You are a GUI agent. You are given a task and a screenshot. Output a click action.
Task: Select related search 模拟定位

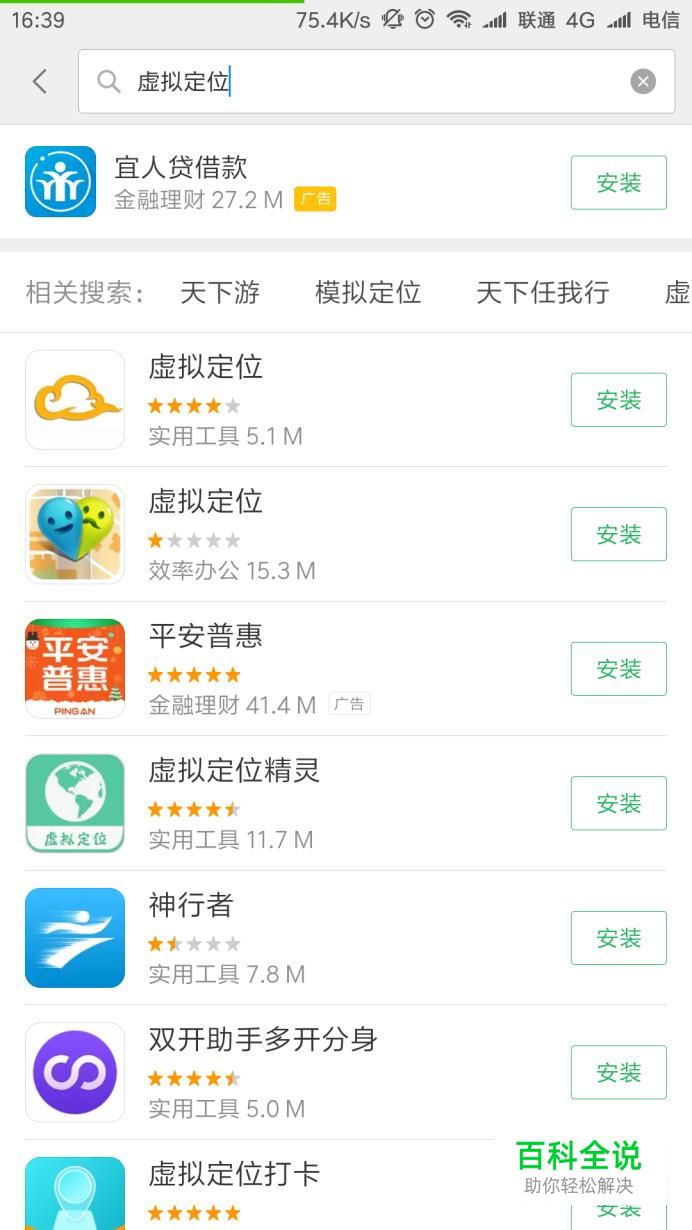point(368,292)
